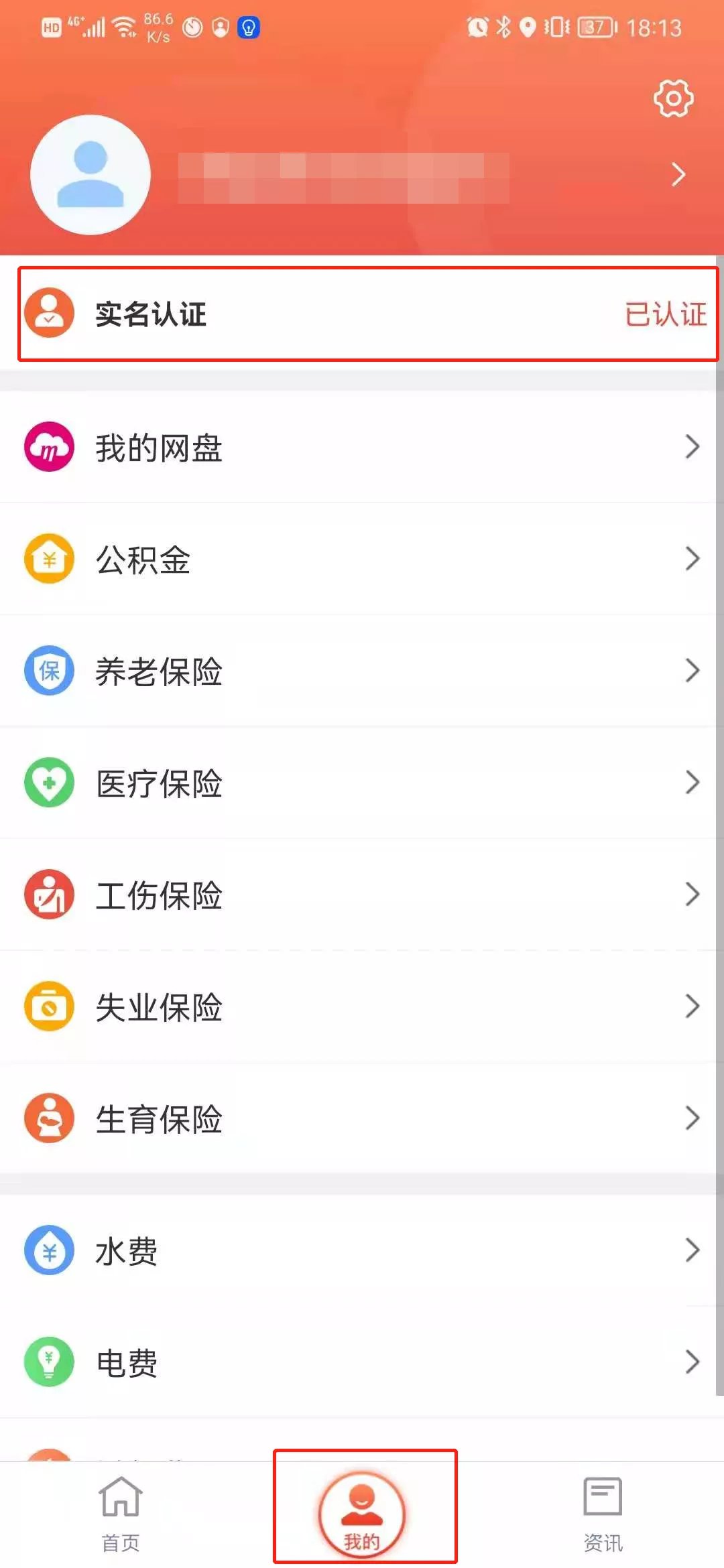The width and height of the screenshot is (724, 1568).
Task: Open profile details via the header arrow
Action: point(678,175)
